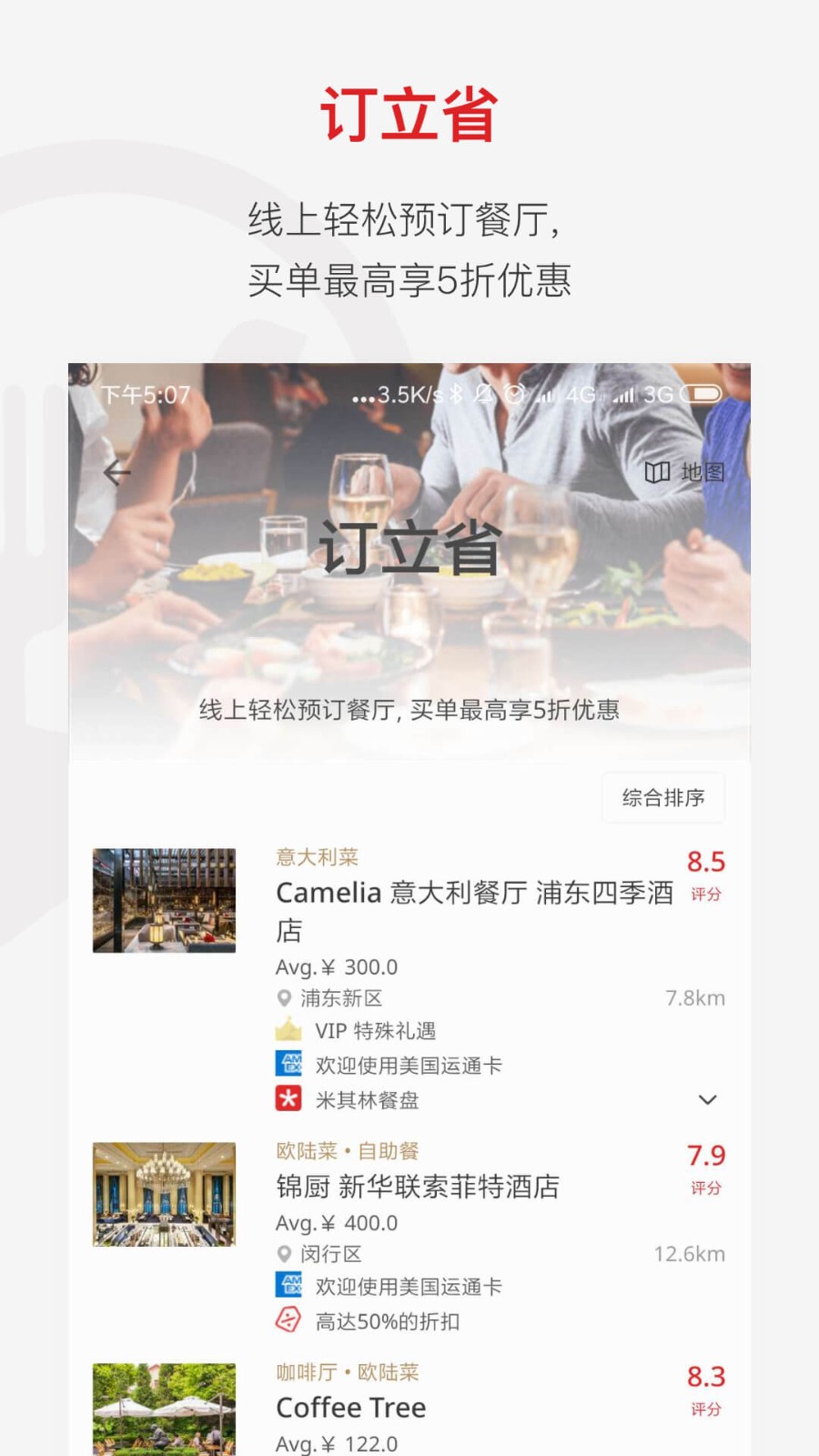Select 锦厨 新华联索菲特酒店 entry
Viewport: 819px width, 1456px height.
[419, 1187]
